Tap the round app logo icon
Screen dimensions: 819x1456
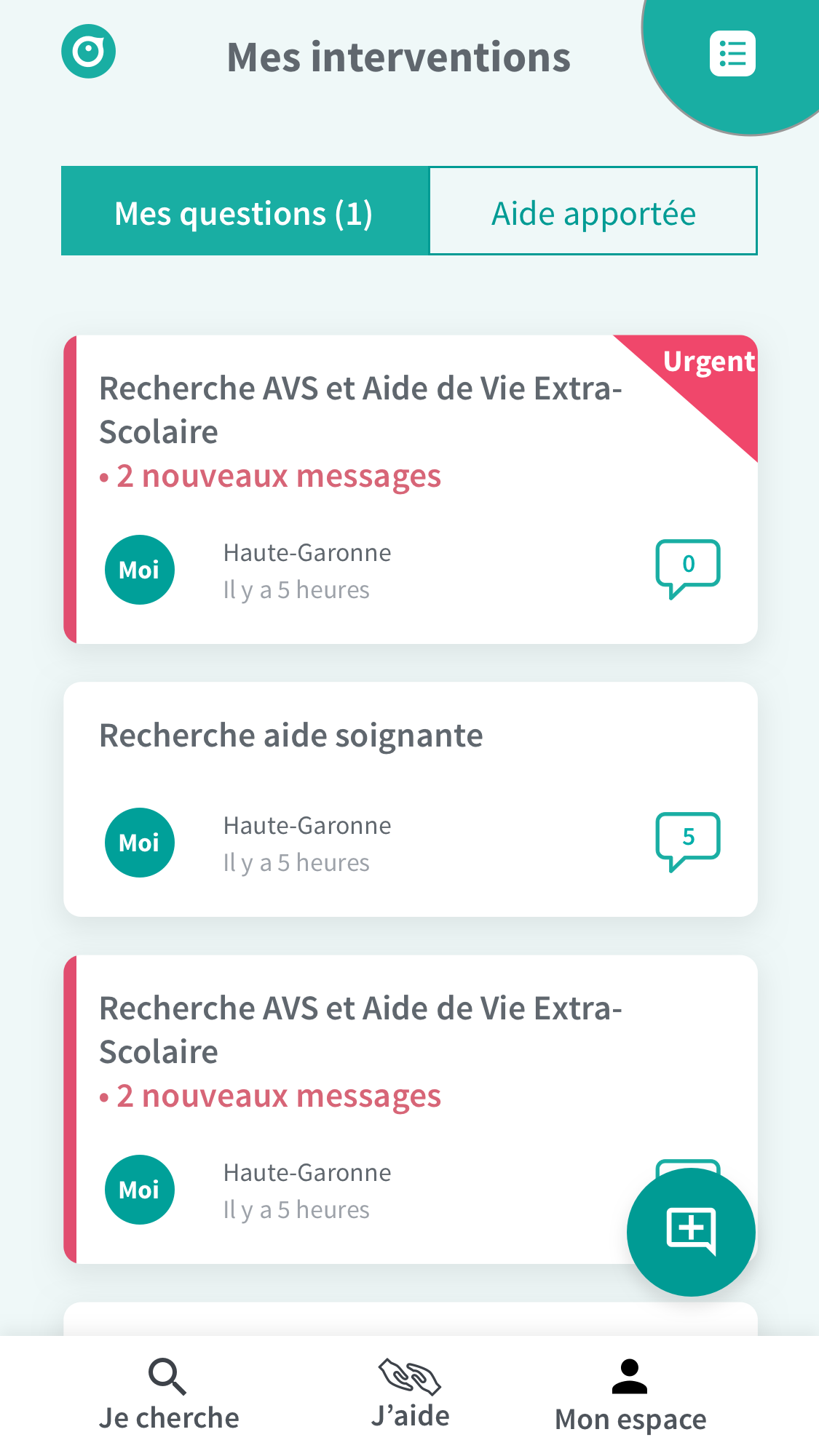[89, 52]
